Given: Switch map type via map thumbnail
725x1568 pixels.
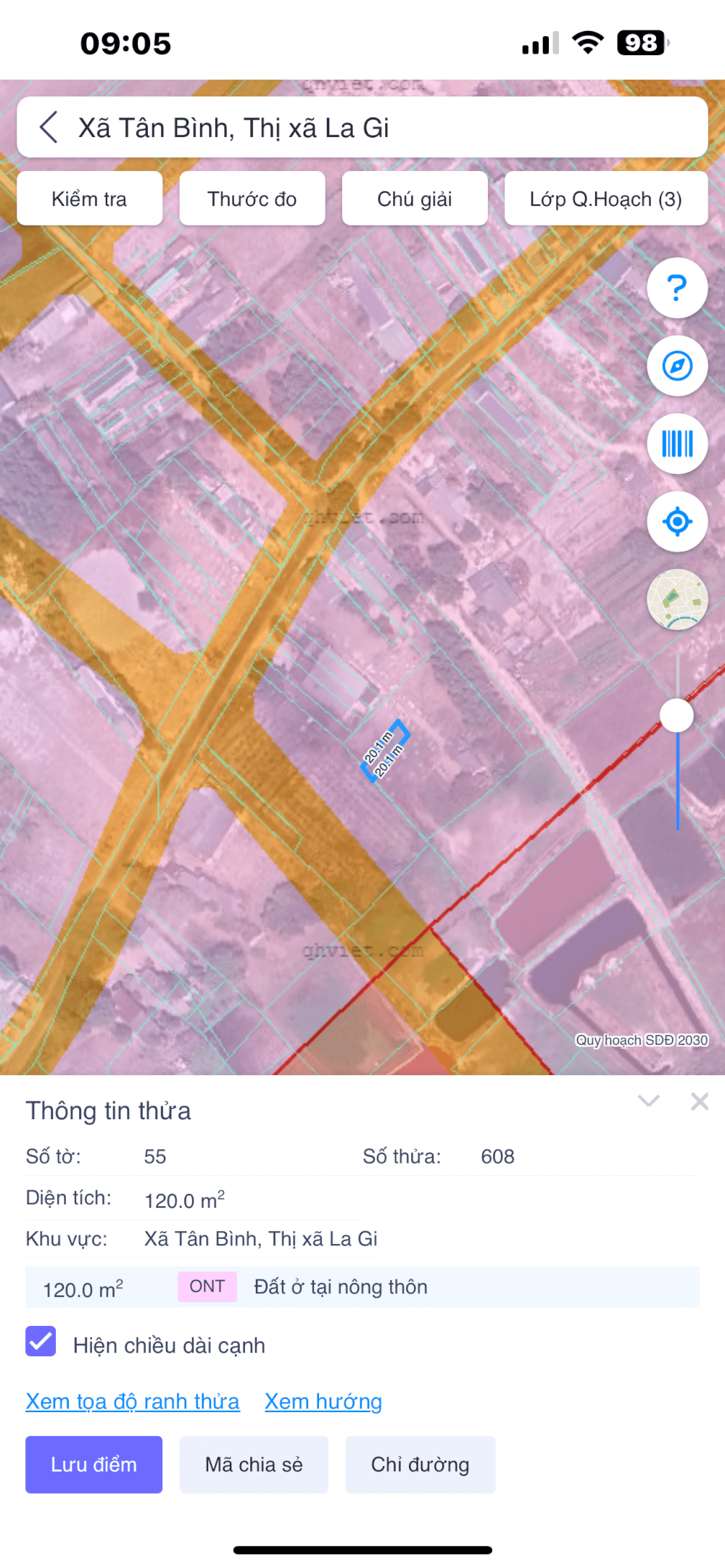Looking at the screenshot, I should (x=677, y=600).
